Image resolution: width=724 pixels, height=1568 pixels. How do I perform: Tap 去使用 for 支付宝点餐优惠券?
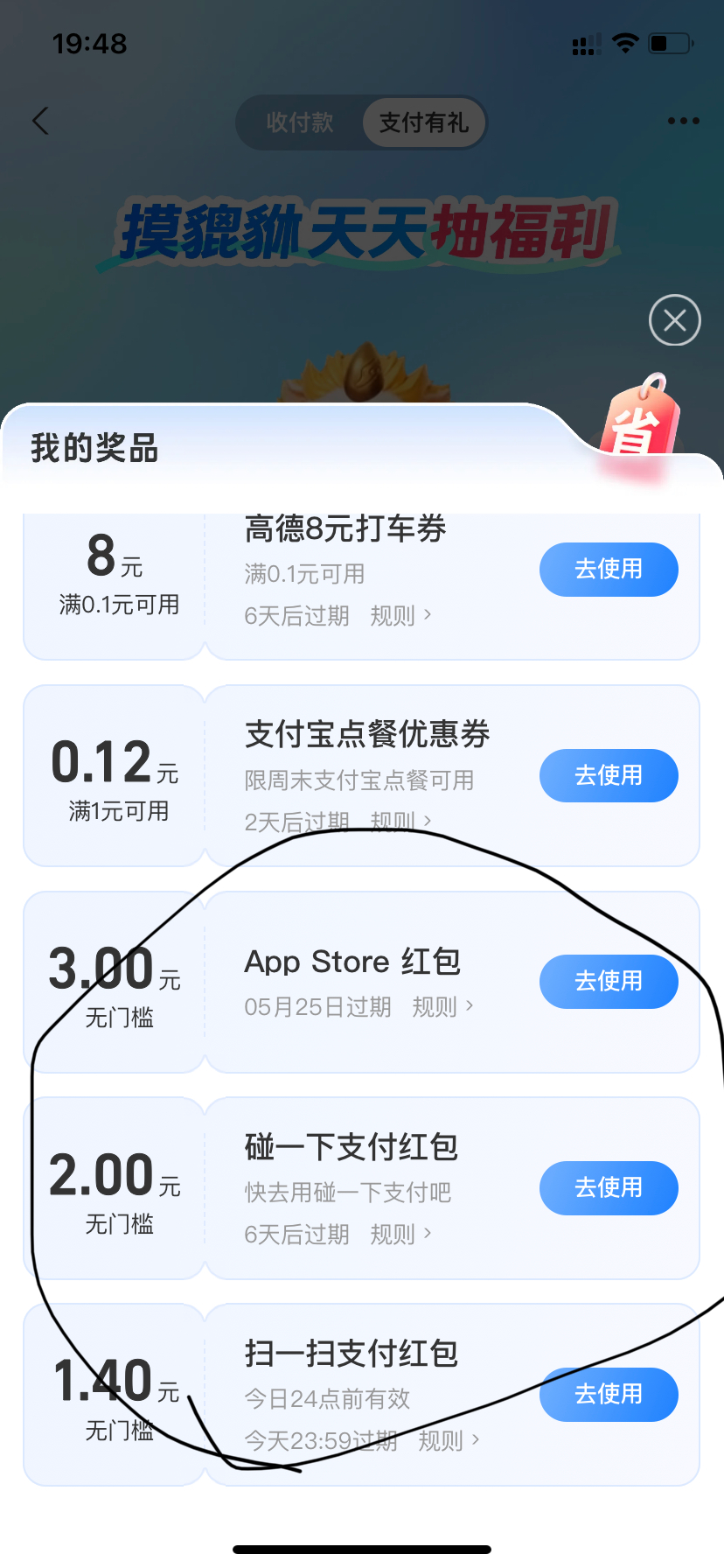609,776
